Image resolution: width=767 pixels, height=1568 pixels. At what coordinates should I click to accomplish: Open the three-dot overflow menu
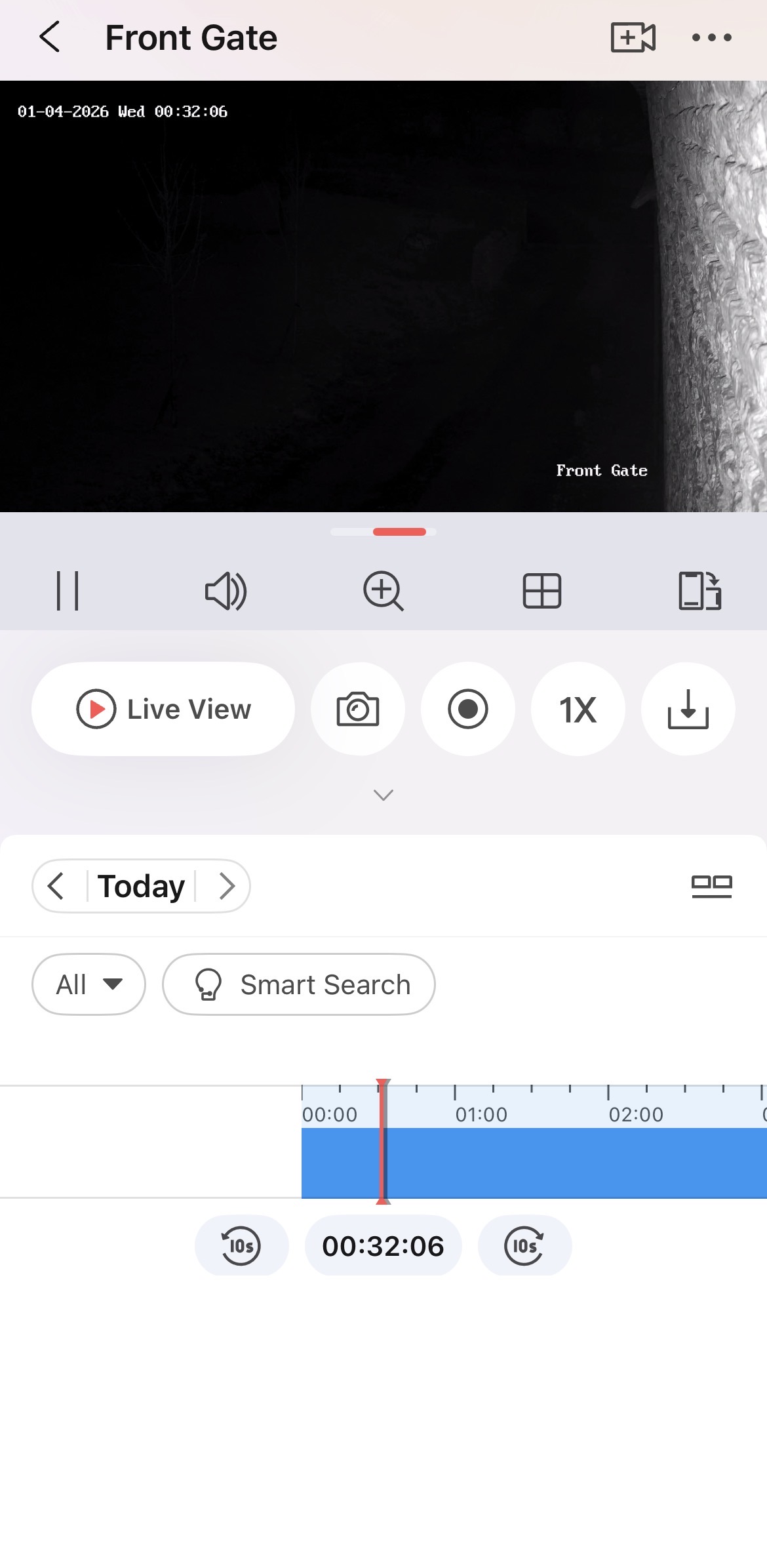(711, 37)
